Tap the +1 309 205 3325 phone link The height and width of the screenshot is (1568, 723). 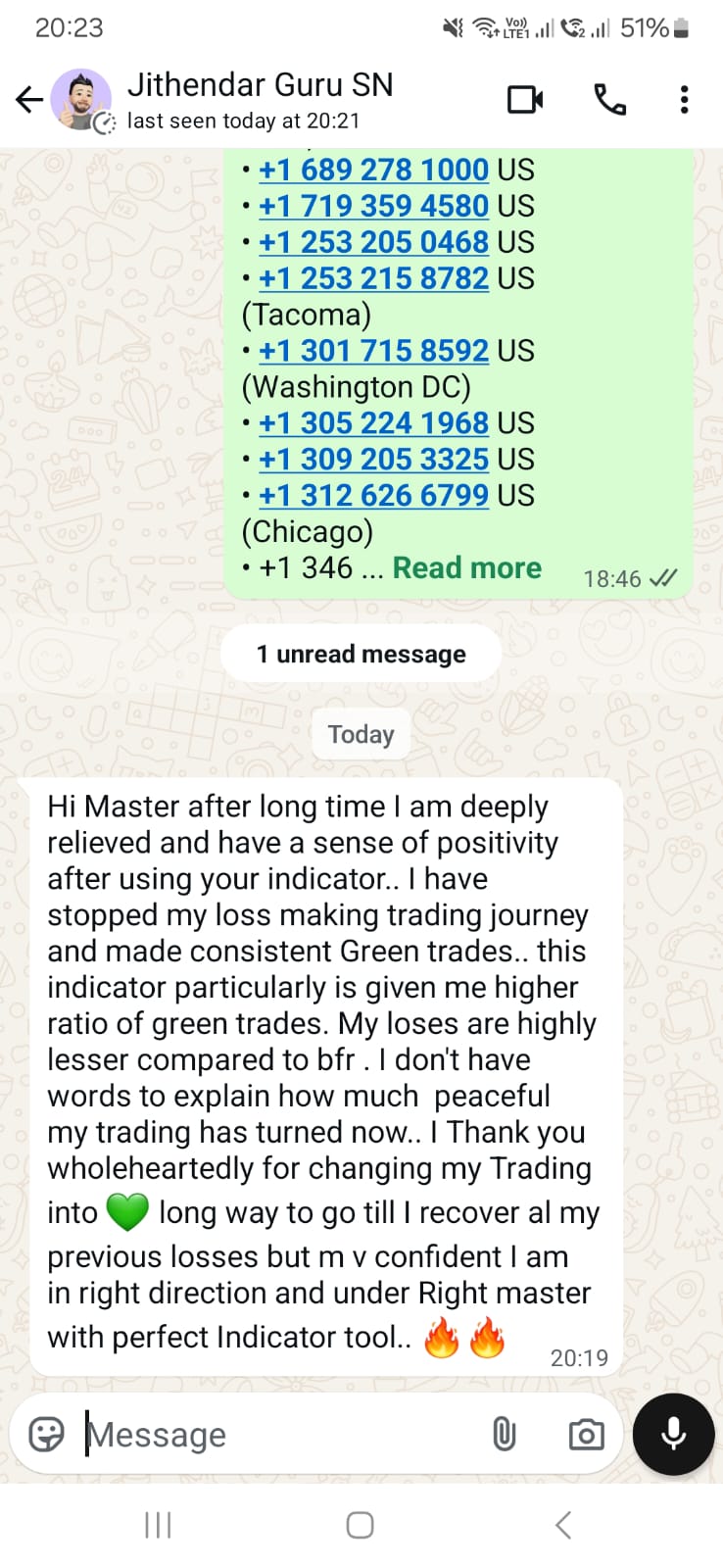click(x=373, y=460)
